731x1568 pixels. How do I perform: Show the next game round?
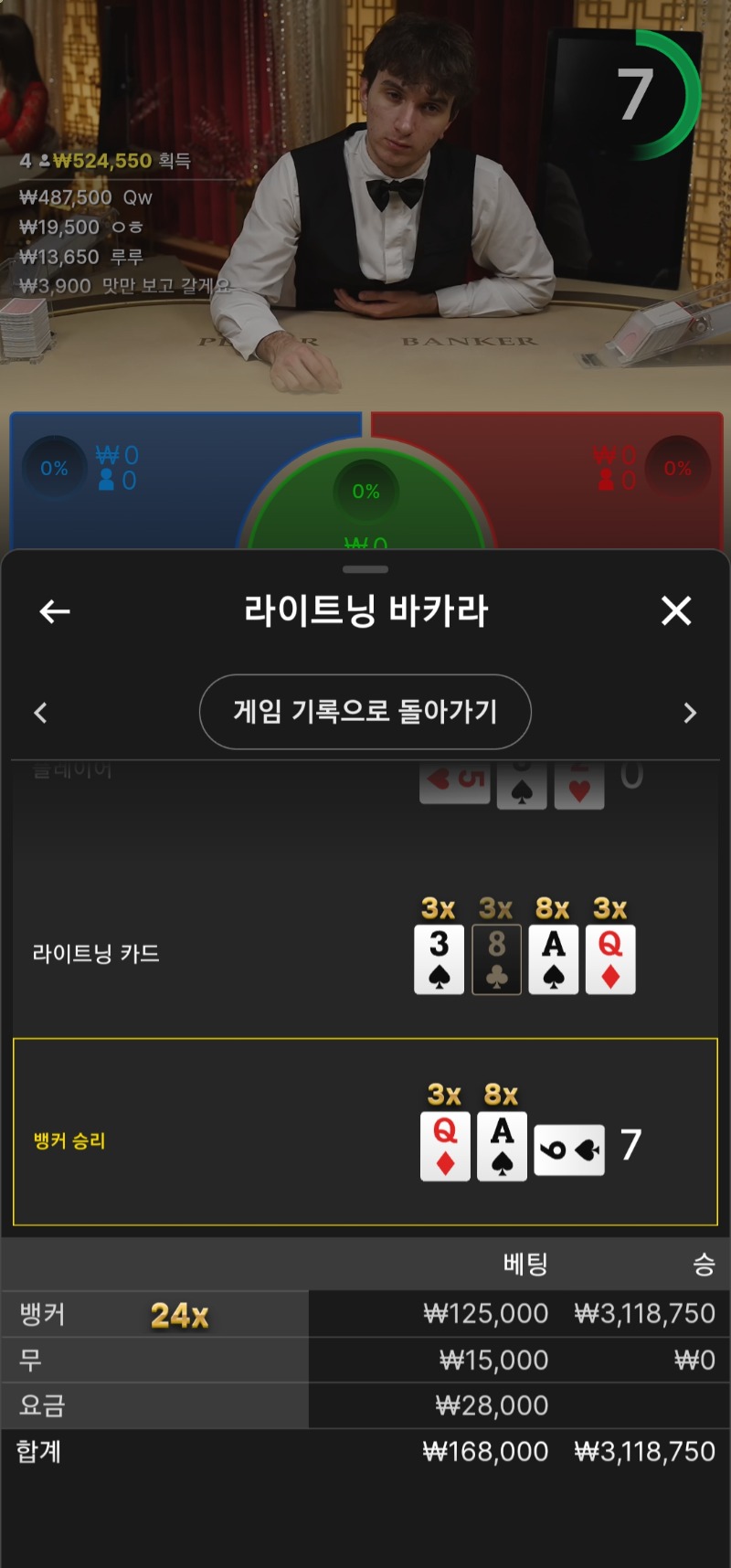coord(690,713)
